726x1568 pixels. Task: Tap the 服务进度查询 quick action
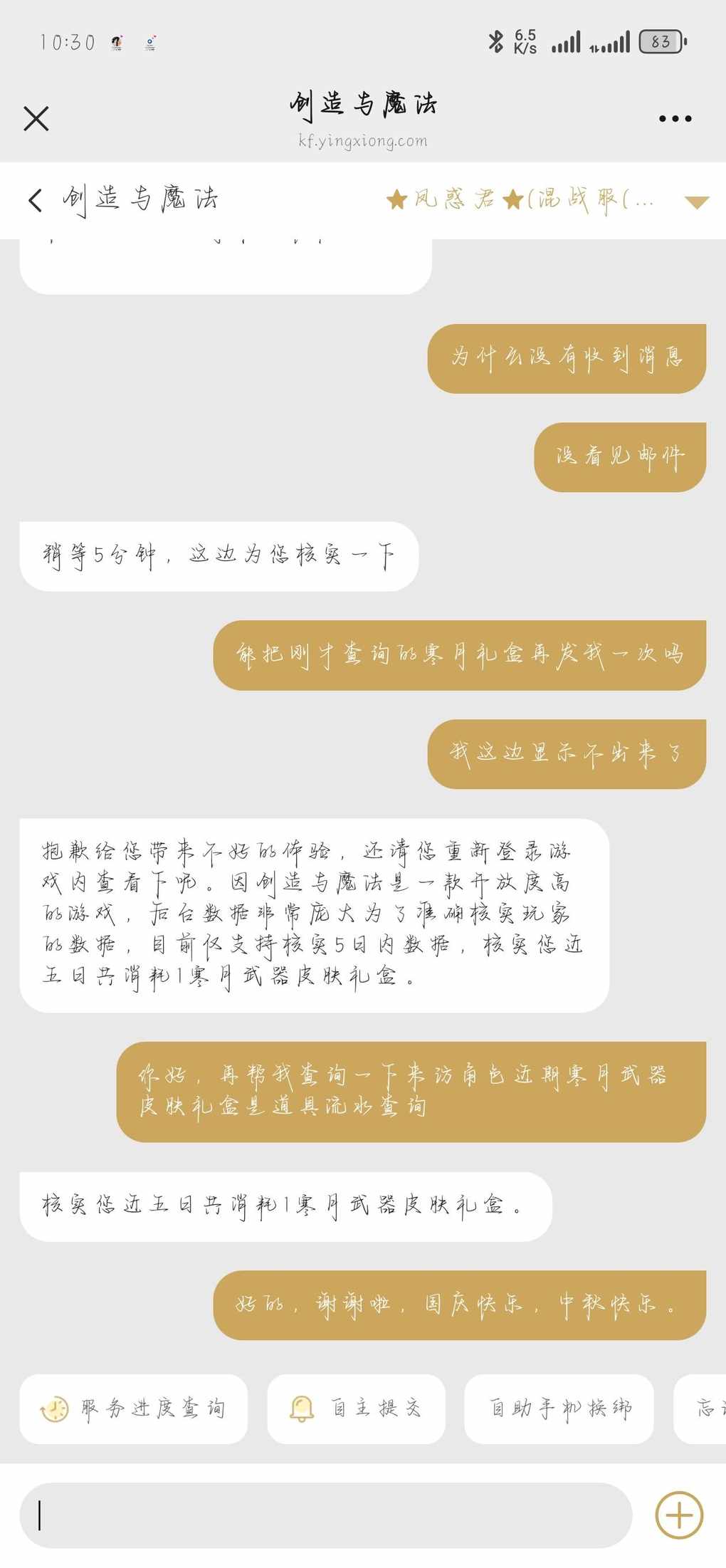[134, 1408]
